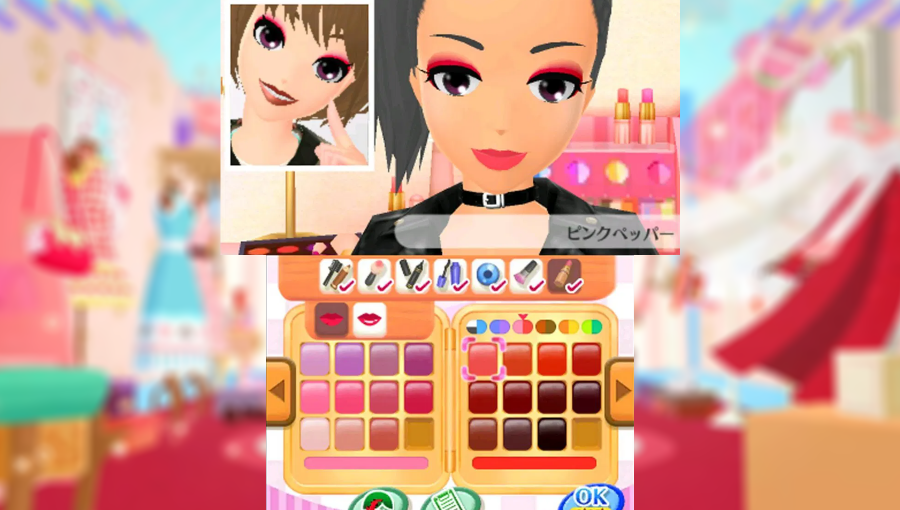Select the black eyeliner tool

tap(410, 274)
